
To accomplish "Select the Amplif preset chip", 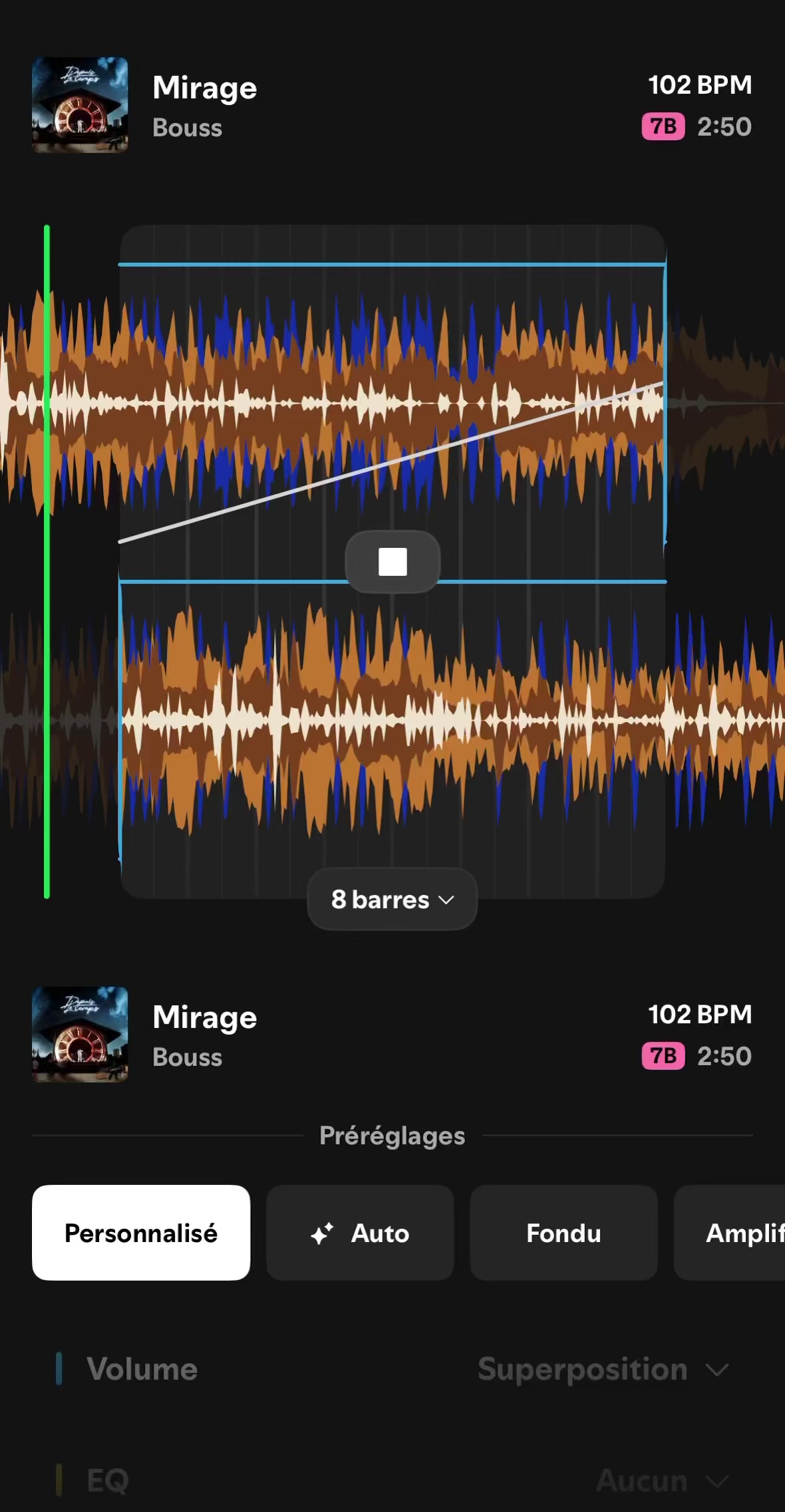I will (x=730, y=1233).
